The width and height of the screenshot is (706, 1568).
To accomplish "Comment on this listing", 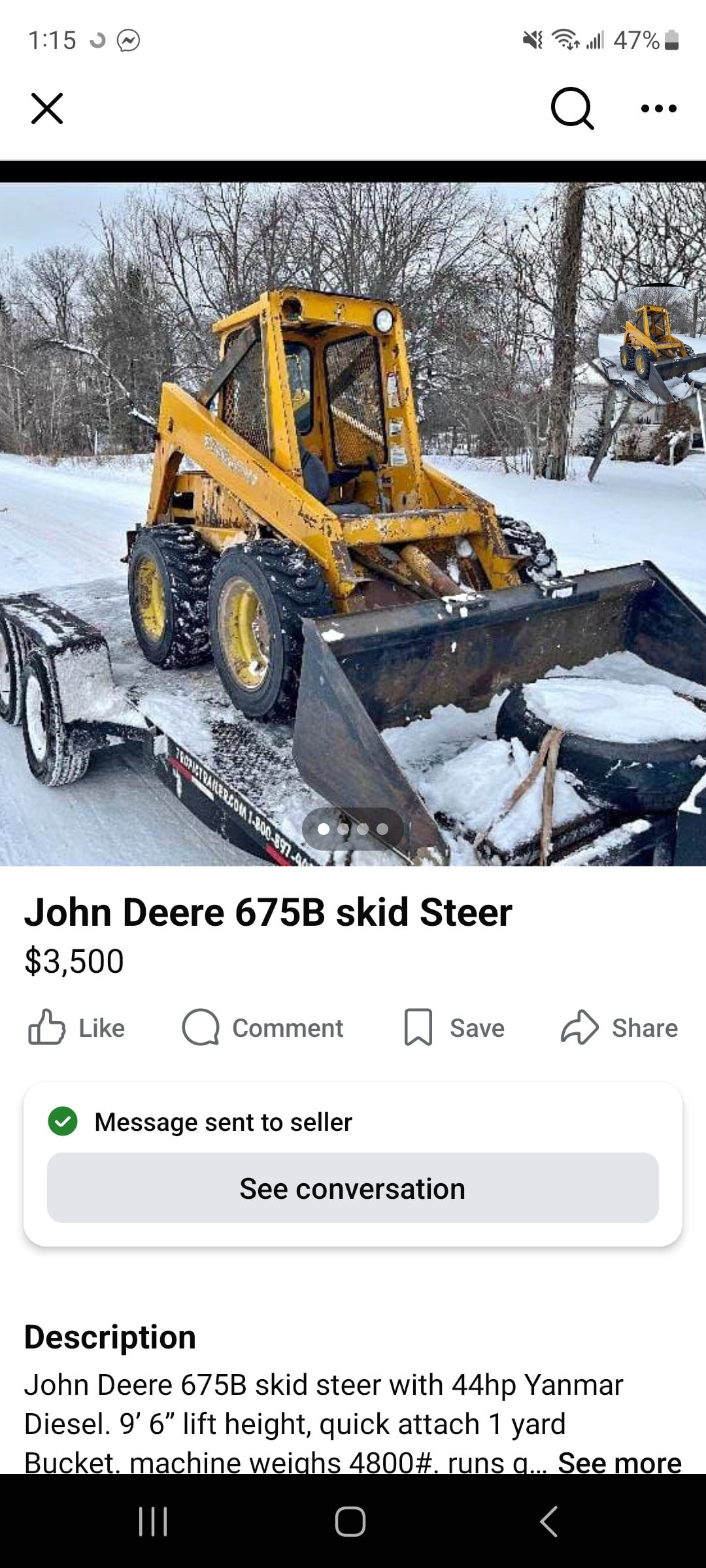I will coord(263,1028).
